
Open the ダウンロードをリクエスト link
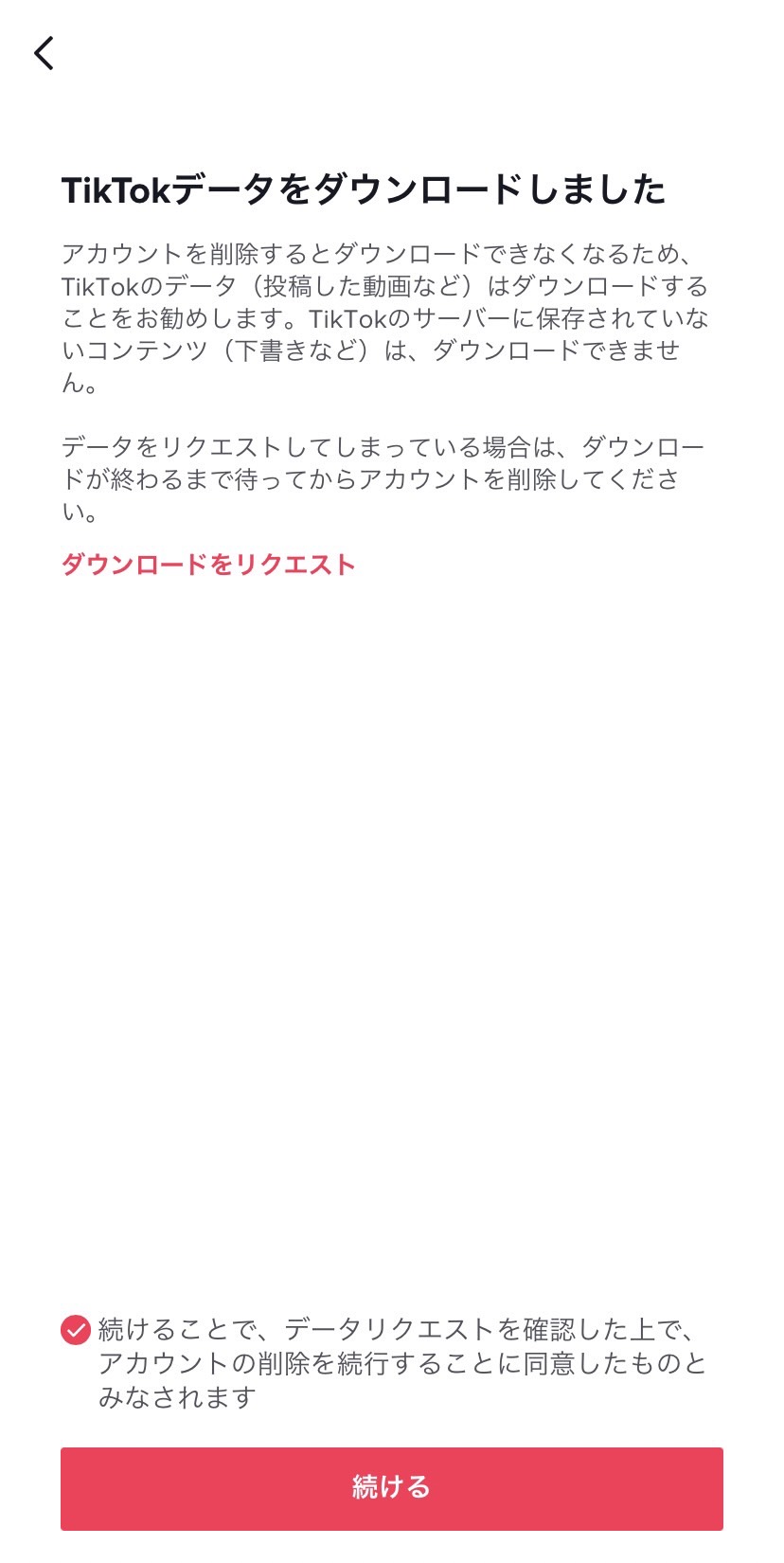point(208,565)
